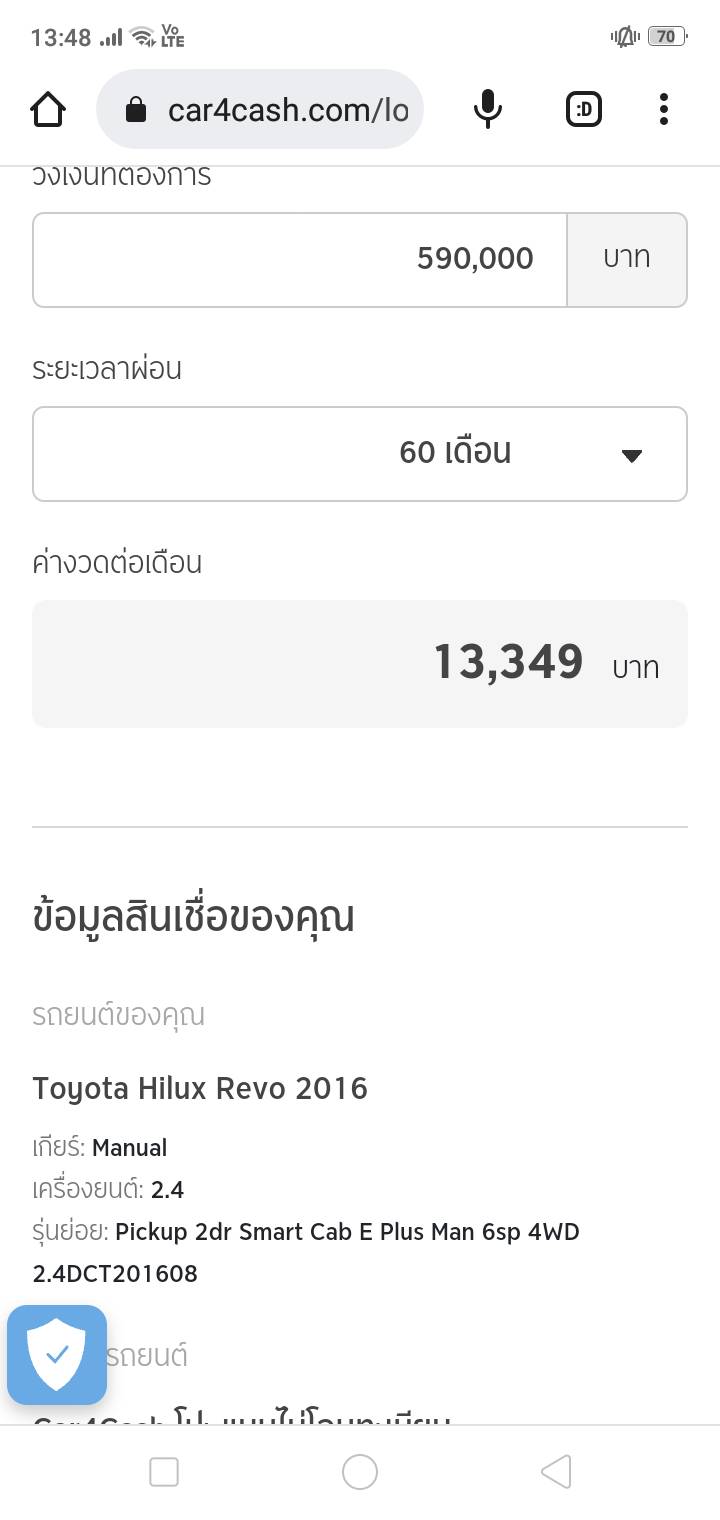
Task: Start voice search with the microphone
Action: coord(487,109)
